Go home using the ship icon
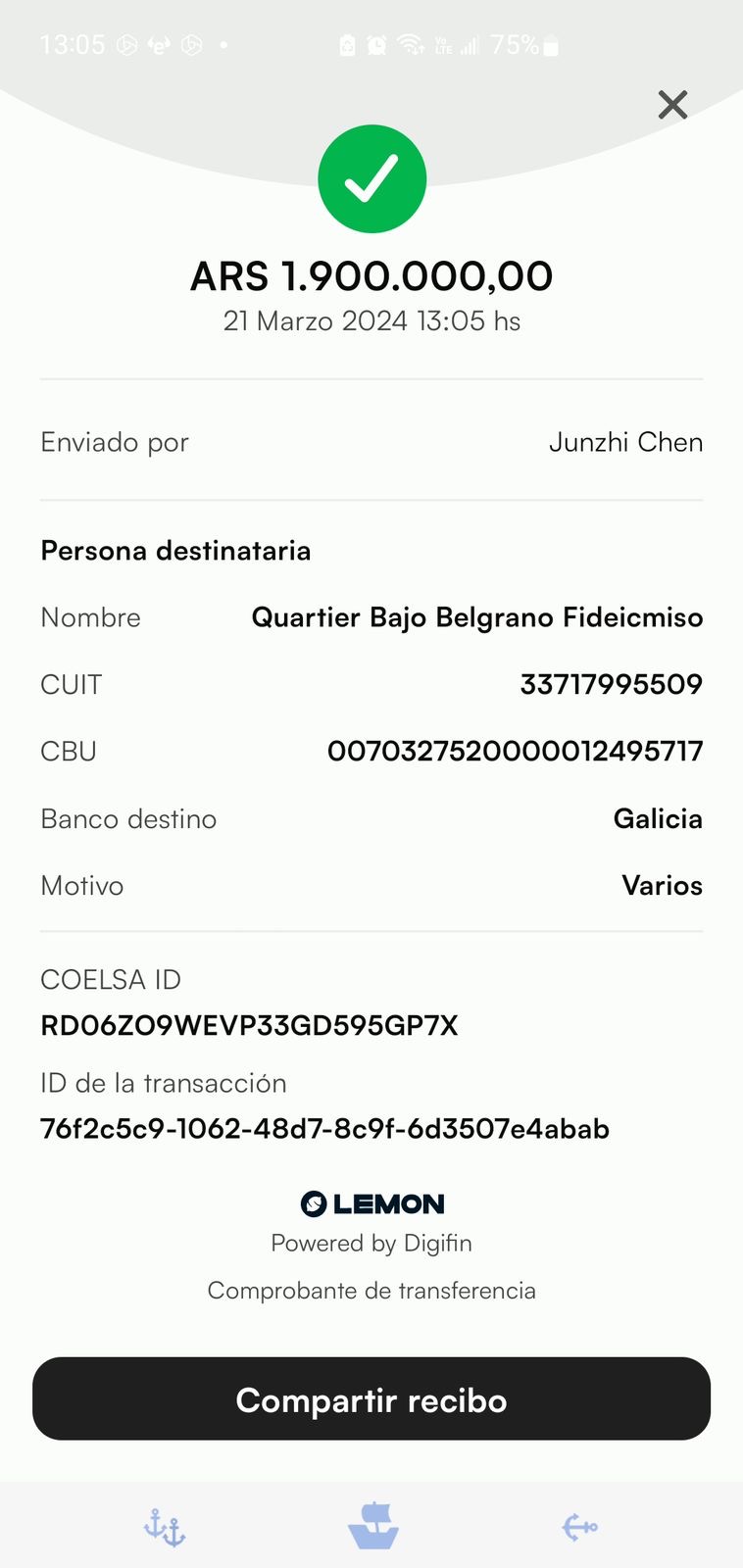The height and width of the screenshot is (1568, 743). coord(372,1526)
